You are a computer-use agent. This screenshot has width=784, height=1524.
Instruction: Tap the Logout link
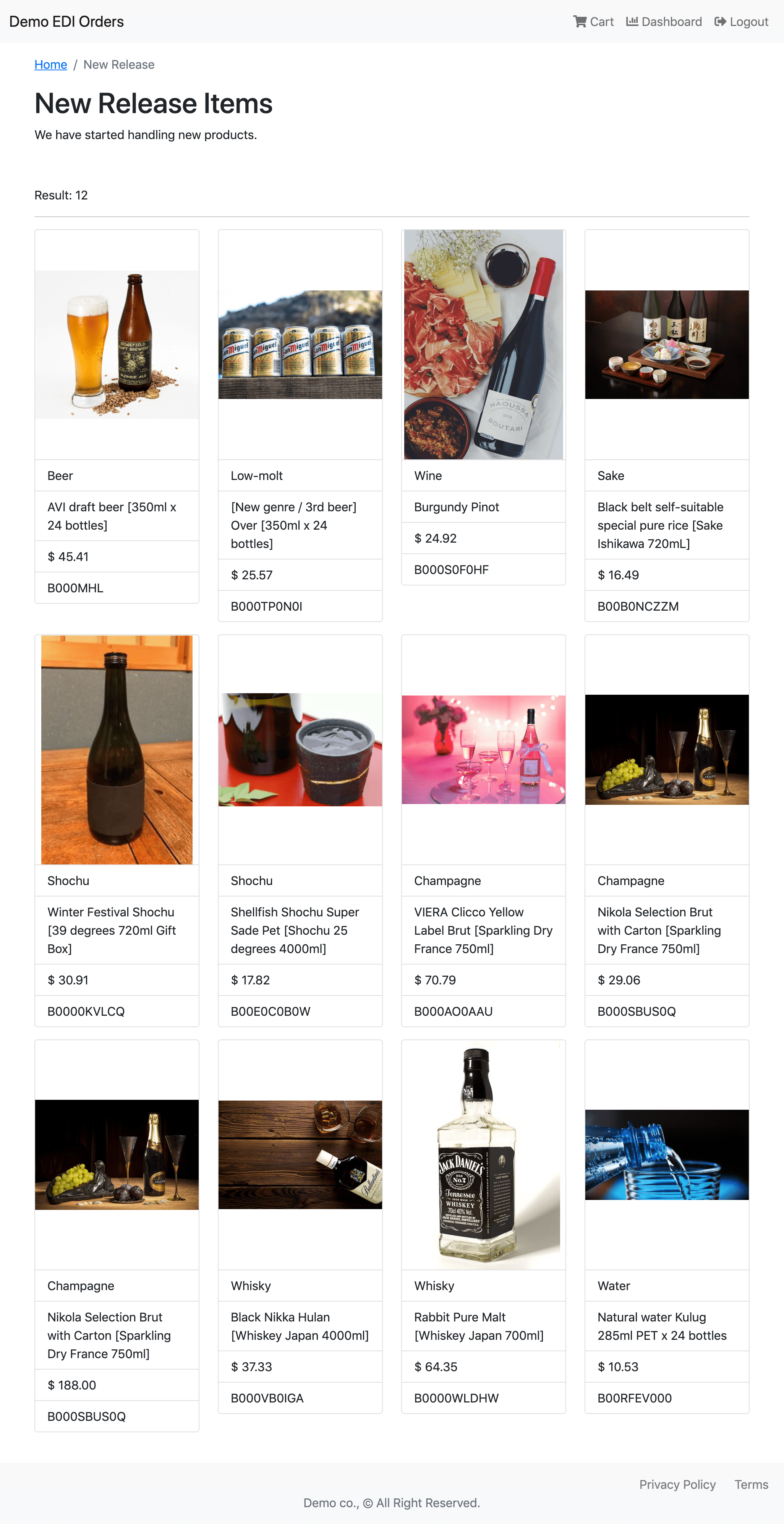pos(741,22)
